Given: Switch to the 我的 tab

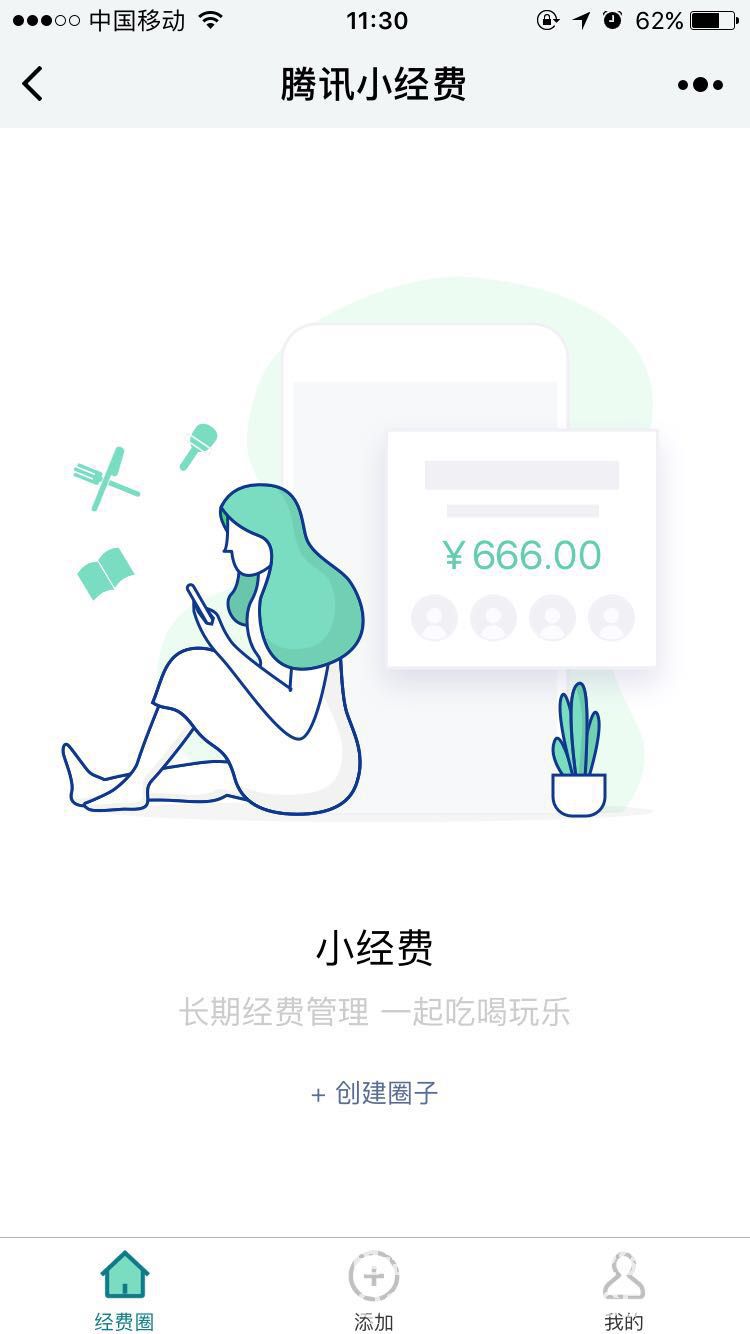Looking at the screenshot, I should pyautogui.click(x=624, y=1288).
